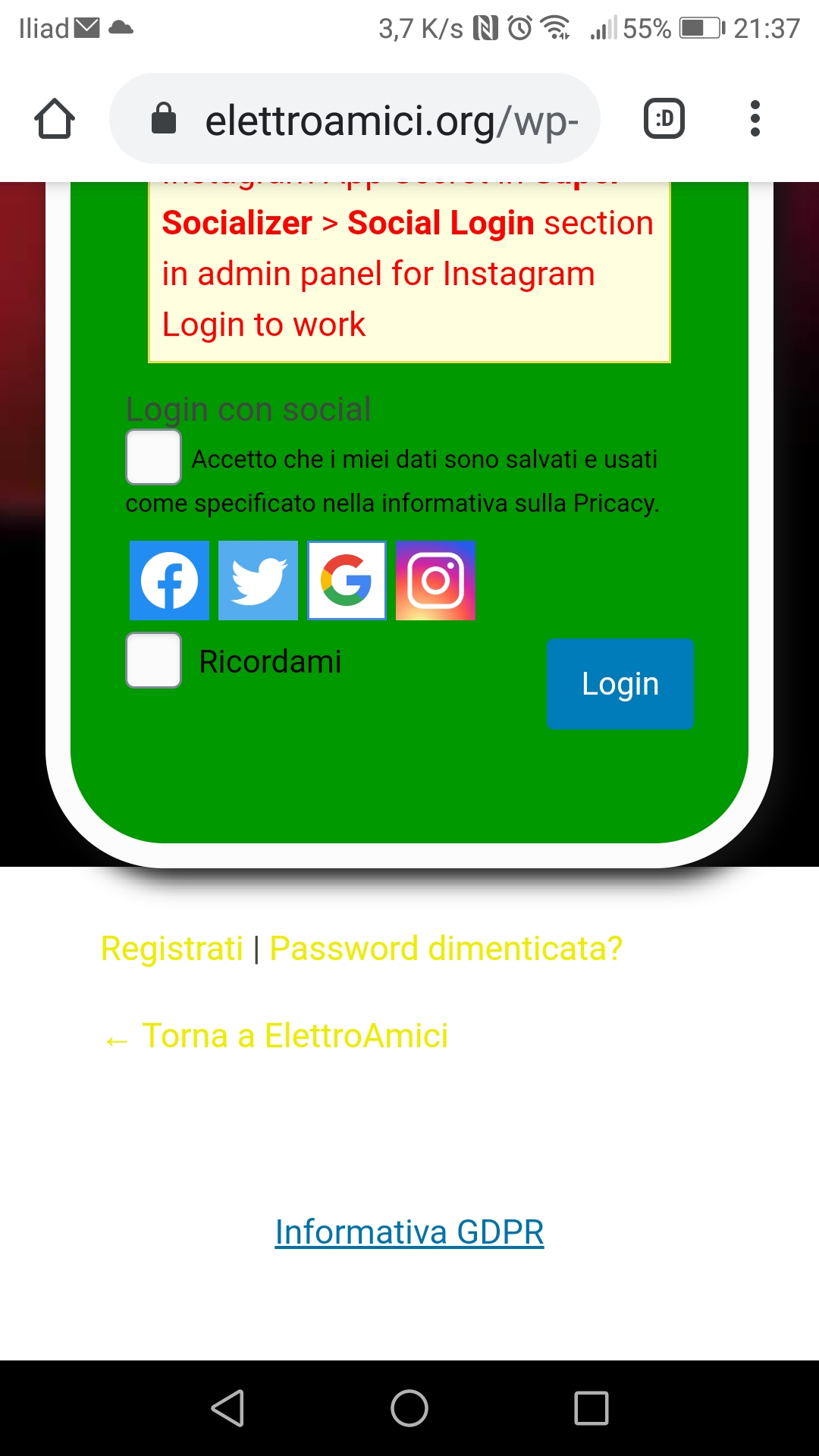This screenshot has width=819, height=1456.
Task: Open the browser overflow menu
Action: tap(755, 119)
